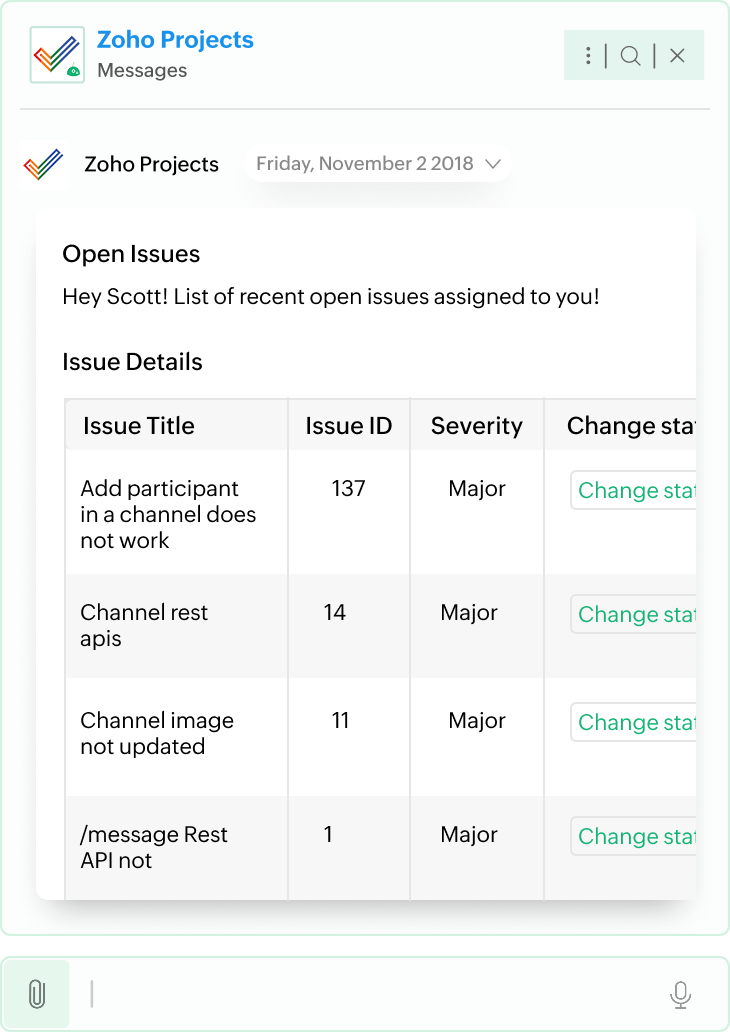Start voice input with the microphone icon
The height and width of the screenshot is (1032, 730).
click(680, 992)
